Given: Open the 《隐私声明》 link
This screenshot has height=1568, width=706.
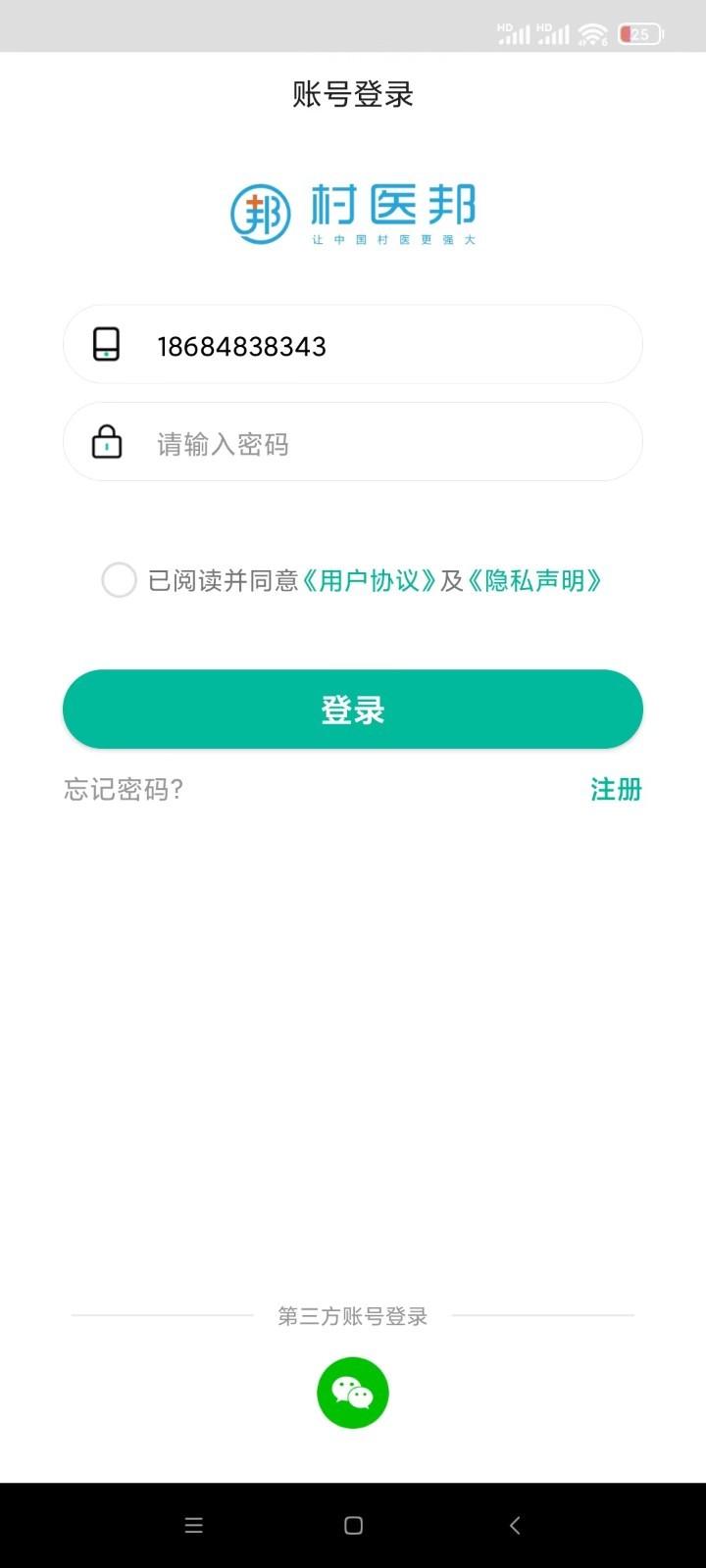Looking at the screenshot, I should (x=534, y=580).
